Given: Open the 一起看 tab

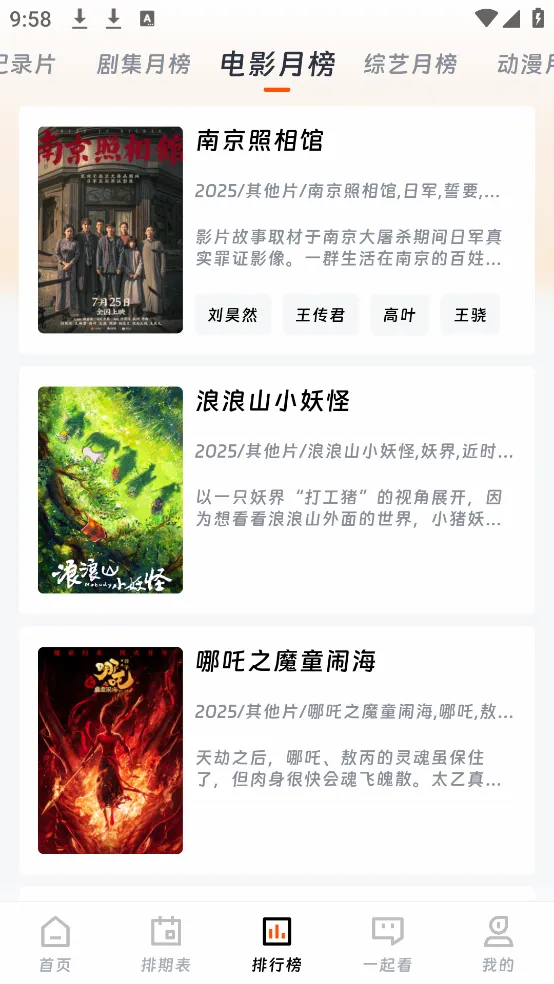Looking at the screenshot, I should pos(388,943).
